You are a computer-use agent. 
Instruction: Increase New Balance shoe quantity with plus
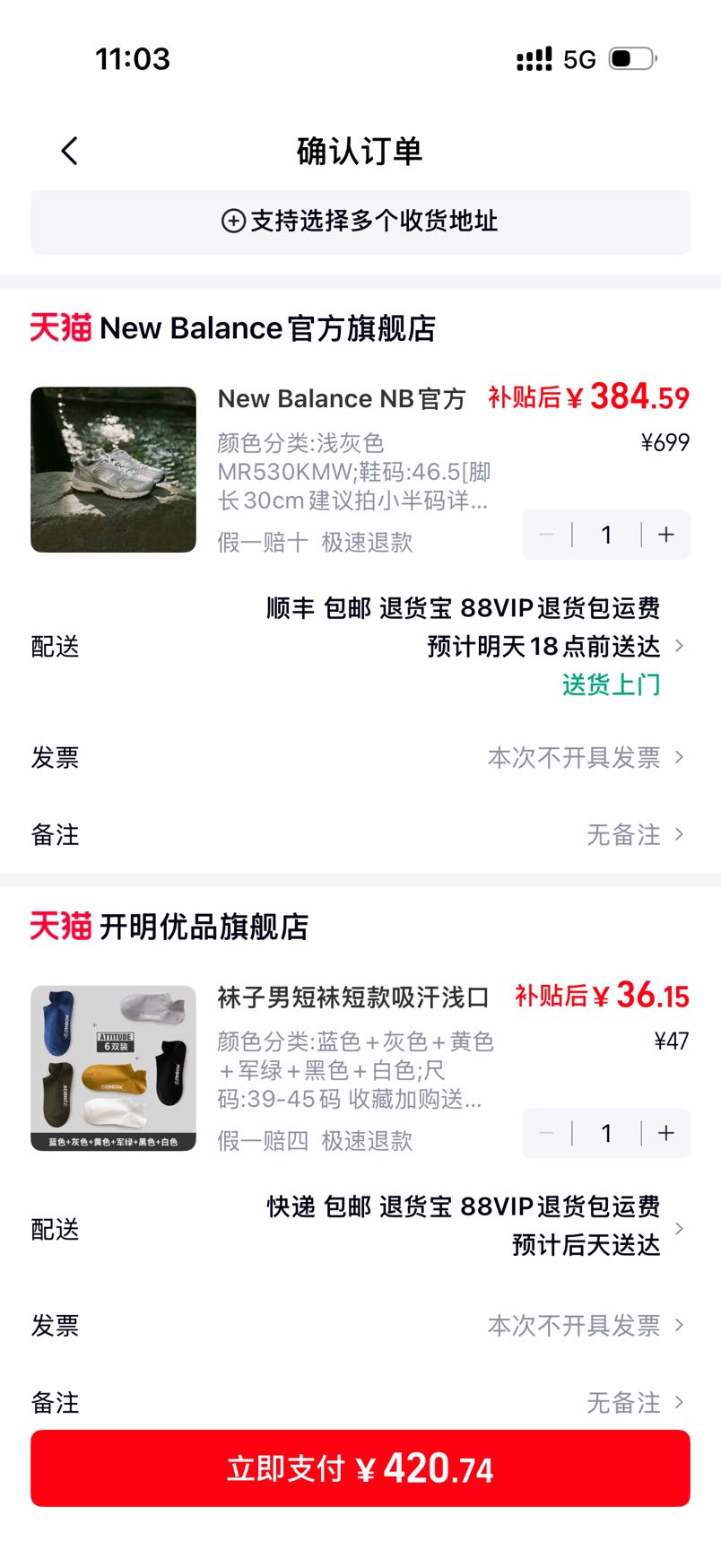point(666,535)
